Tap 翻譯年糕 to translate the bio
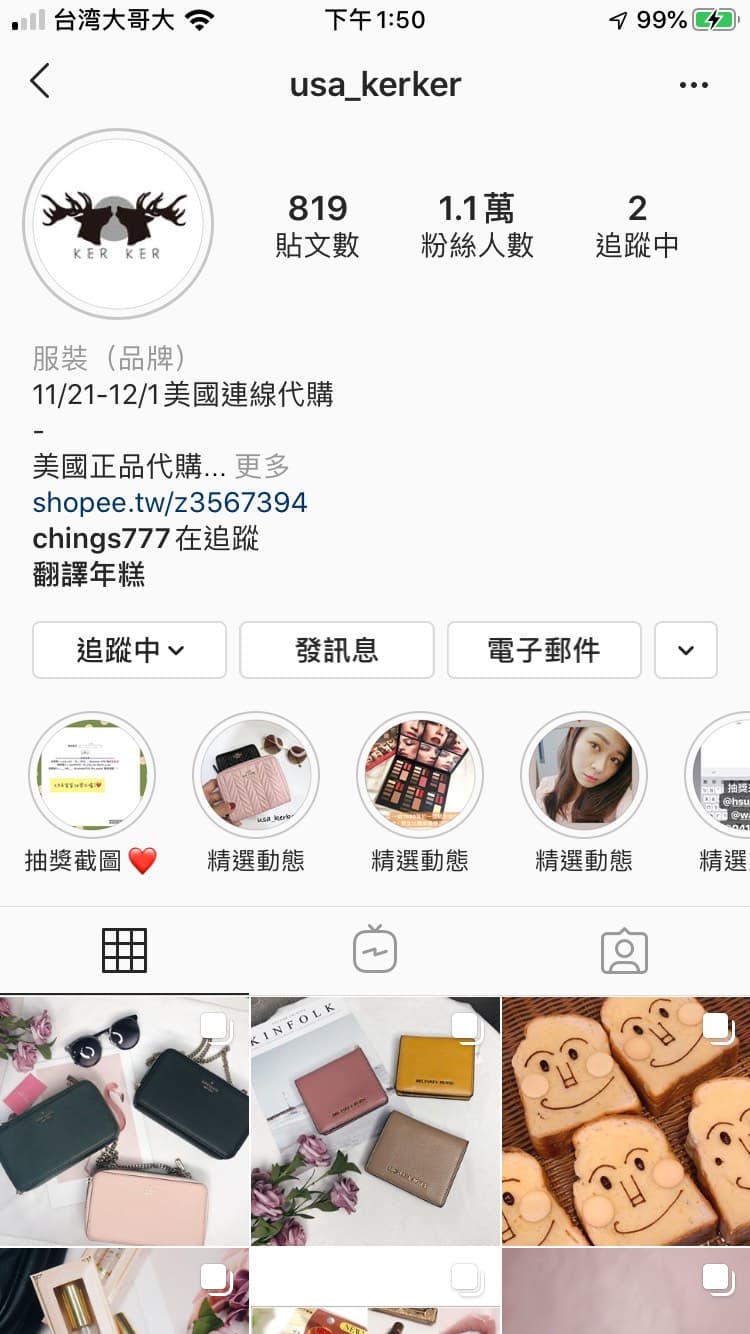Image resolution: width=750 pixels, height=1334 pixels. click(x=88, y=574)
